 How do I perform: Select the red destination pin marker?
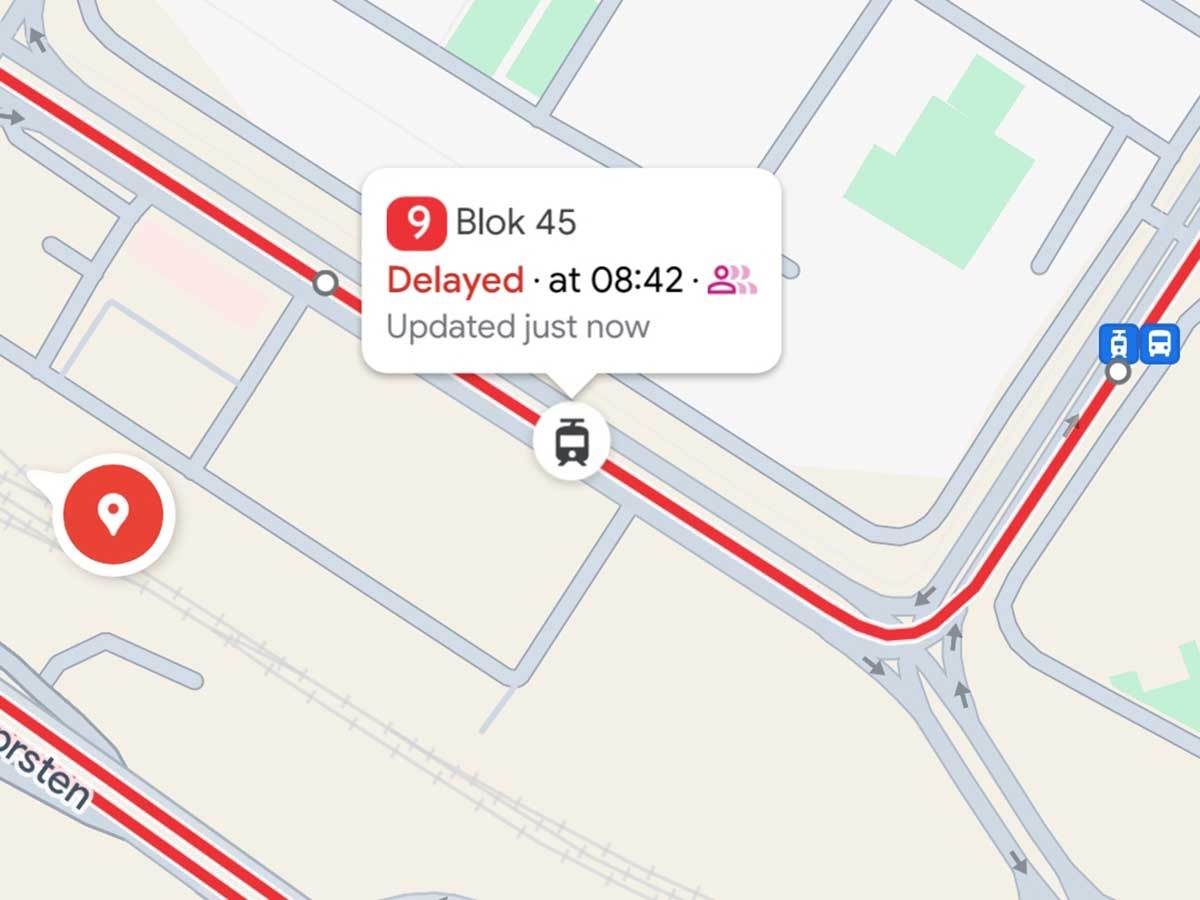pyautogui.click(x=113, y=515)
